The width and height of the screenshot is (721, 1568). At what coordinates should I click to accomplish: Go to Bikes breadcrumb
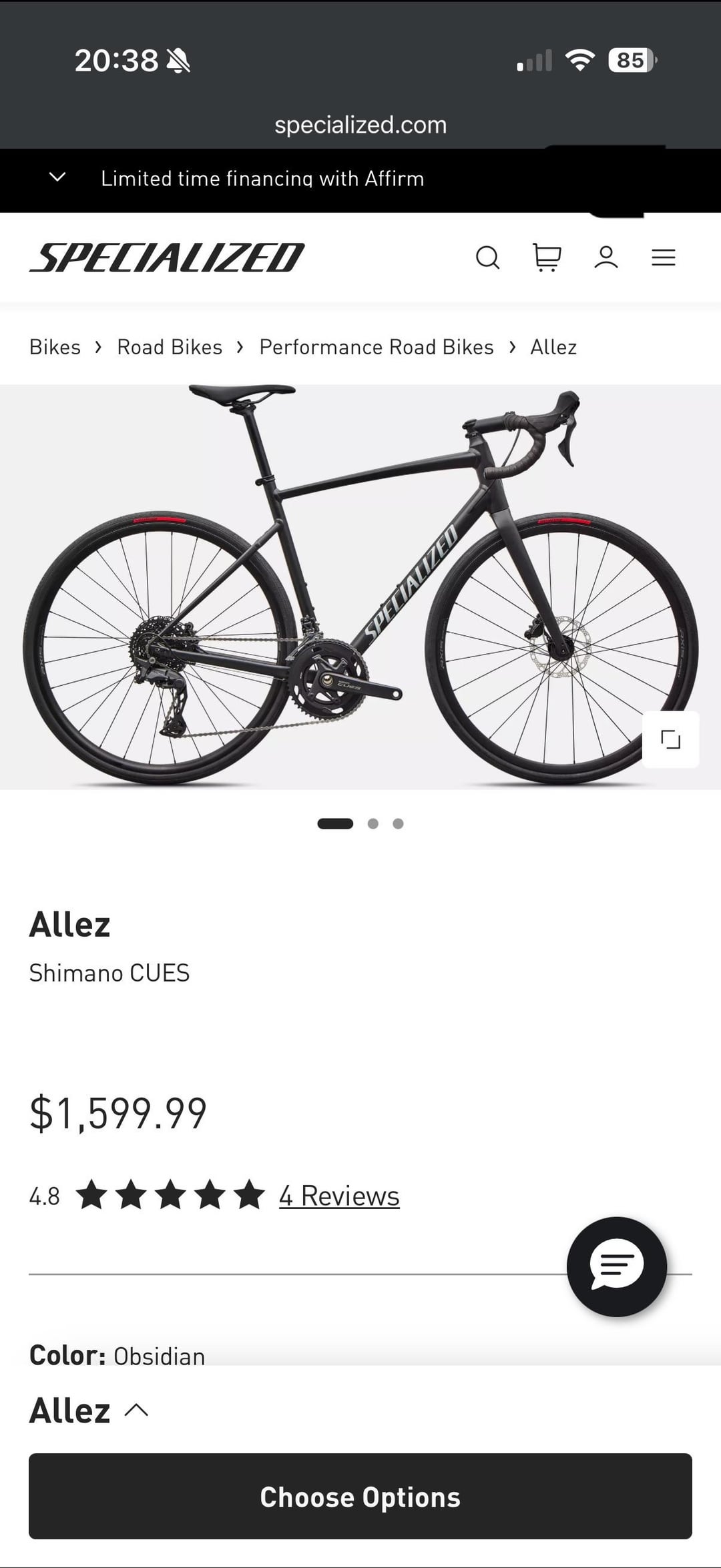pos(55,347)
